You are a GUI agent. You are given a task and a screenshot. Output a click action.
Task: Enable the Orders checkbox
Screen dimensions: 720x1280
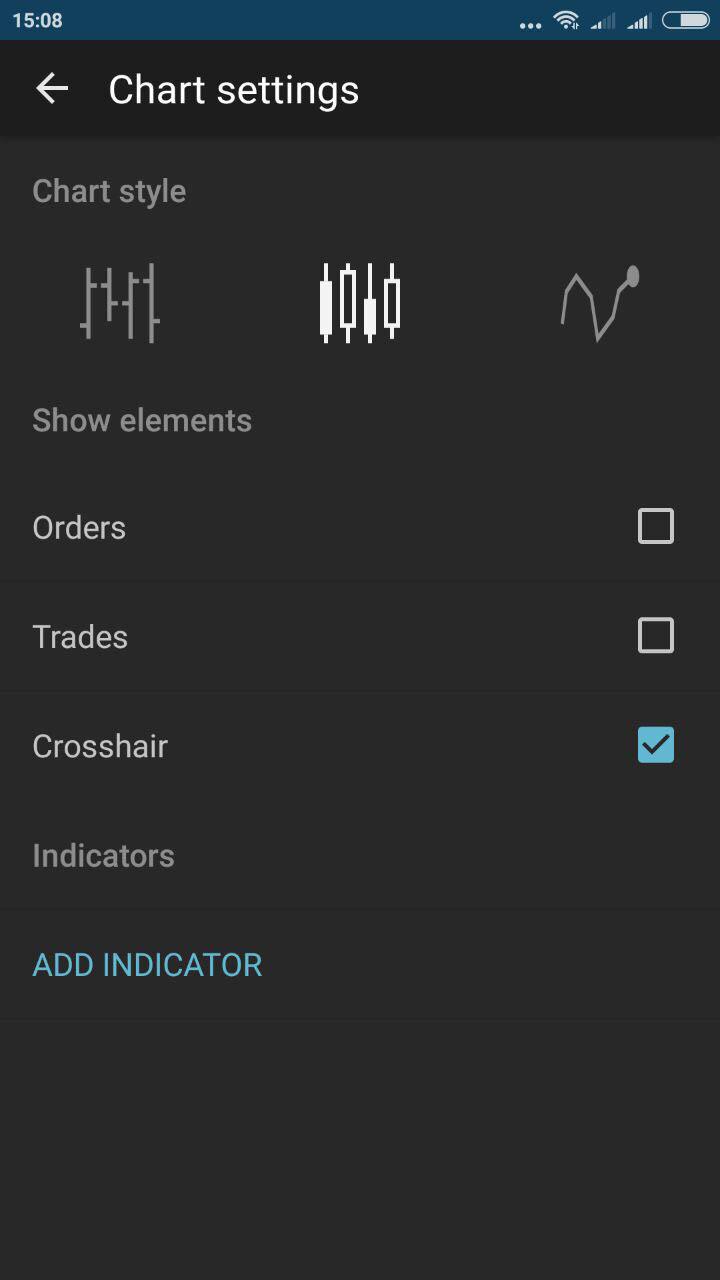click(656, 526)
